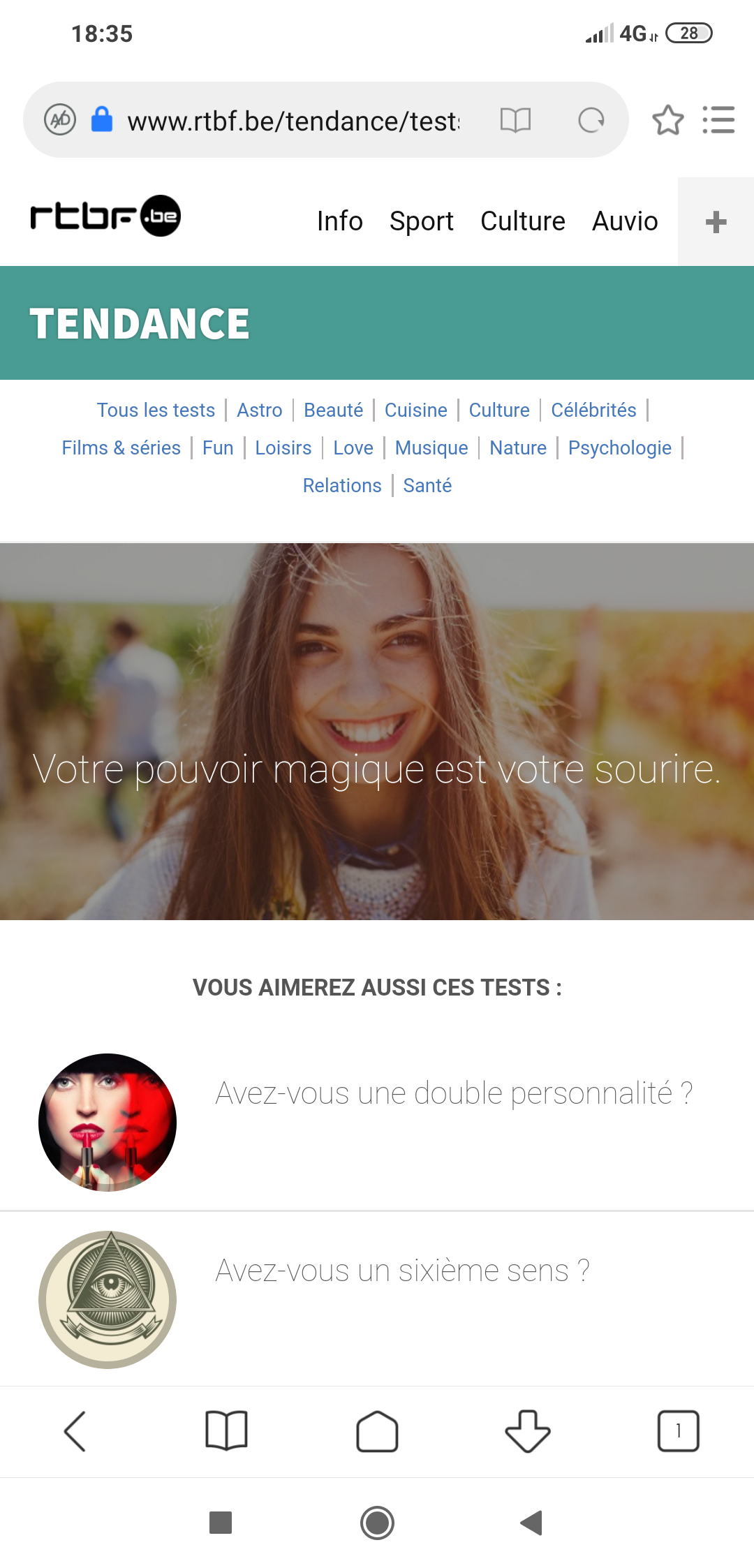Select the Astro tests category
The image size is (754, 1568).
[x=260, y=410]
